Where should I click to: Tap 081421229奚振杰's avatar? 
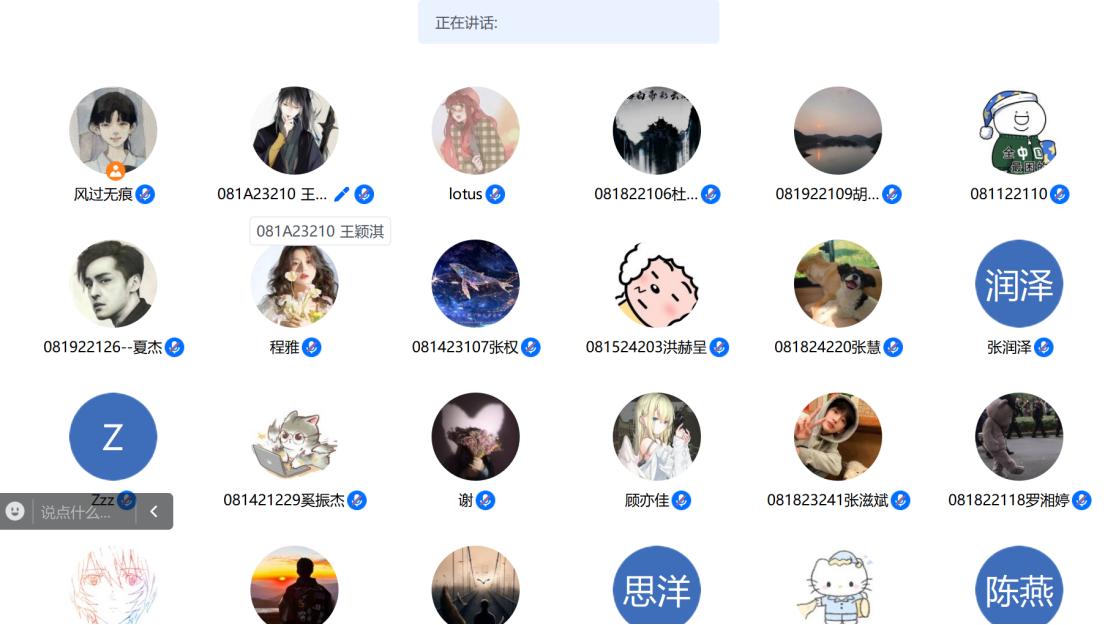pos(294,437)
